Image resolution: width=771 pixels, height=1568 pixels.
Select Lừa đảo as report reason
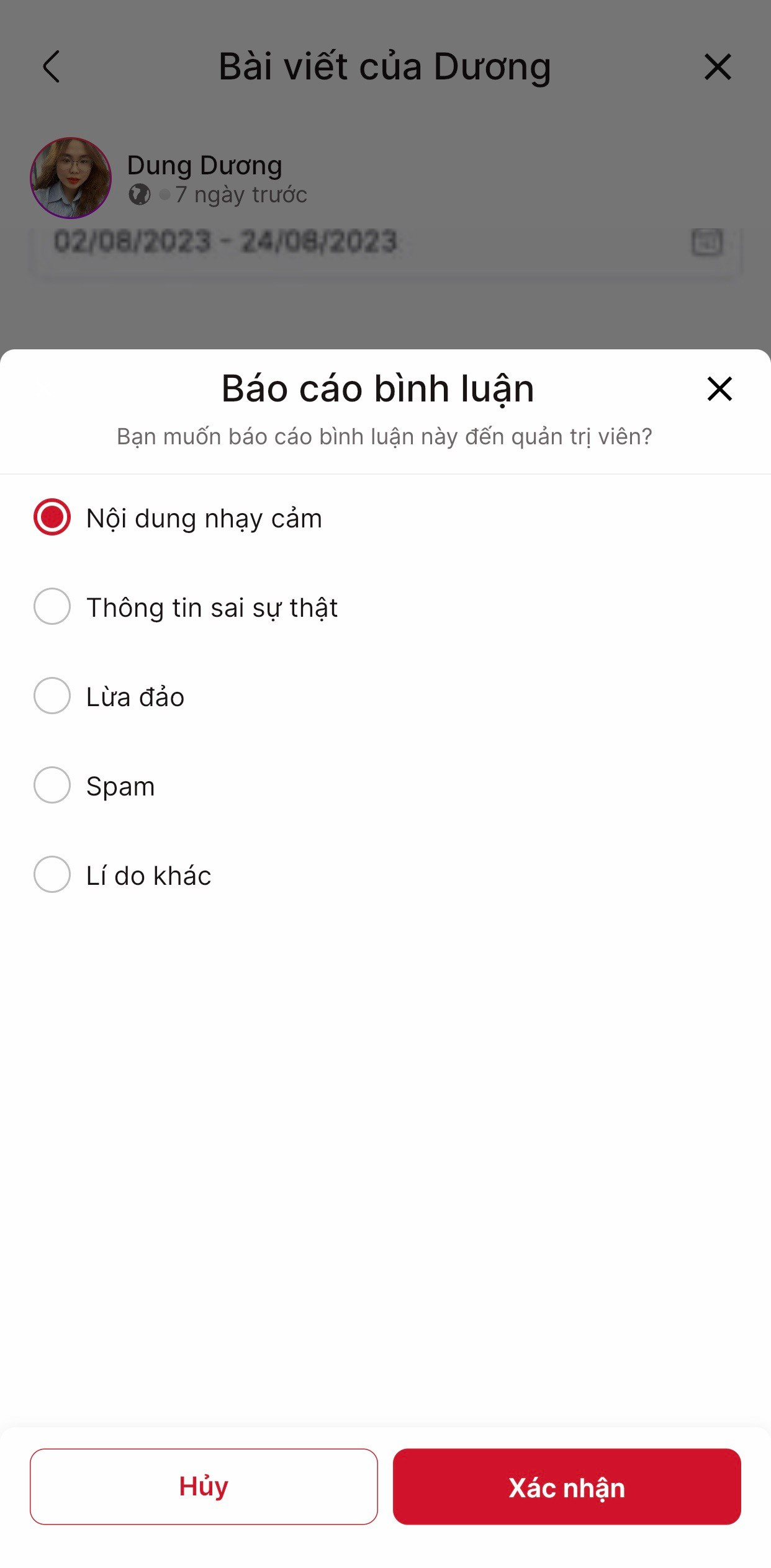(52, 696)
